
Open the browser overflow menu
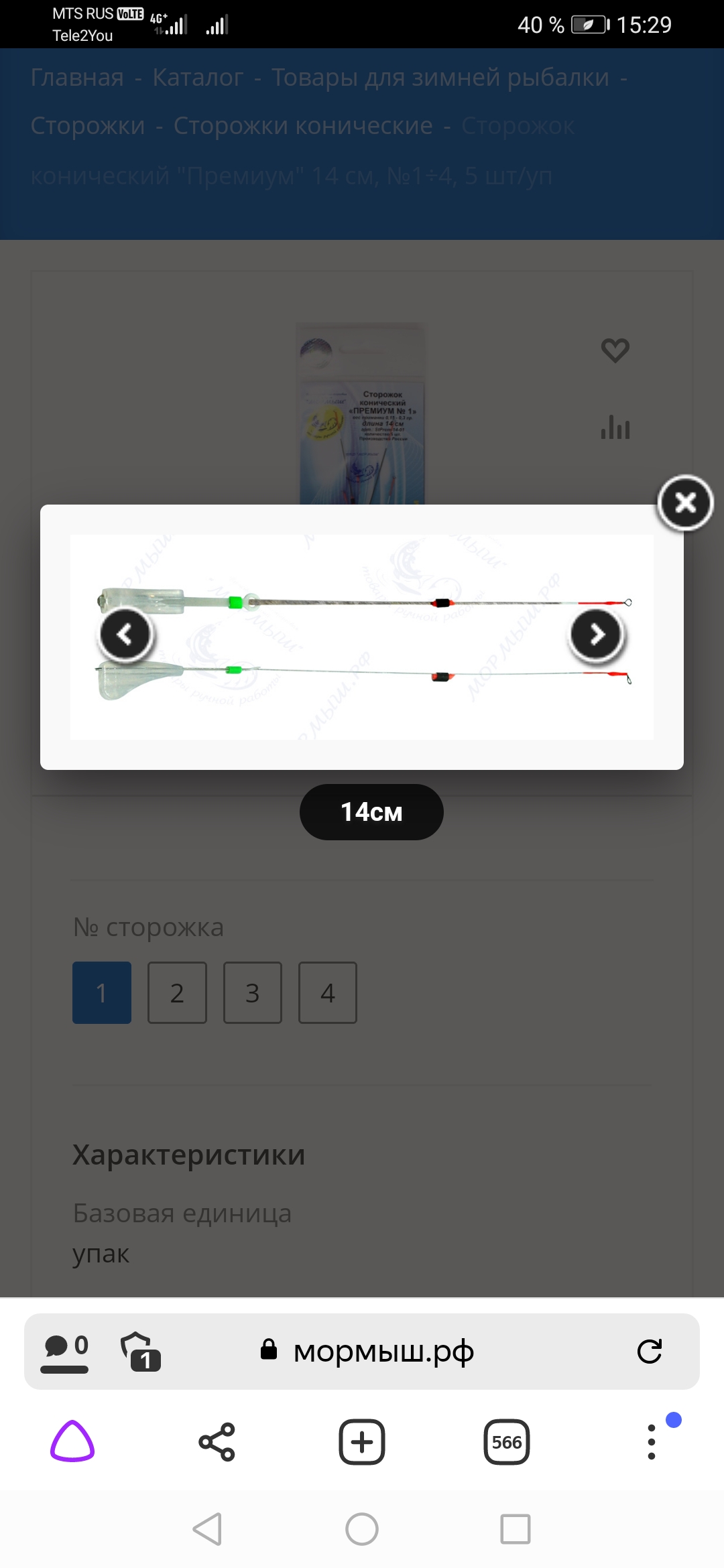coord(652,1441)
